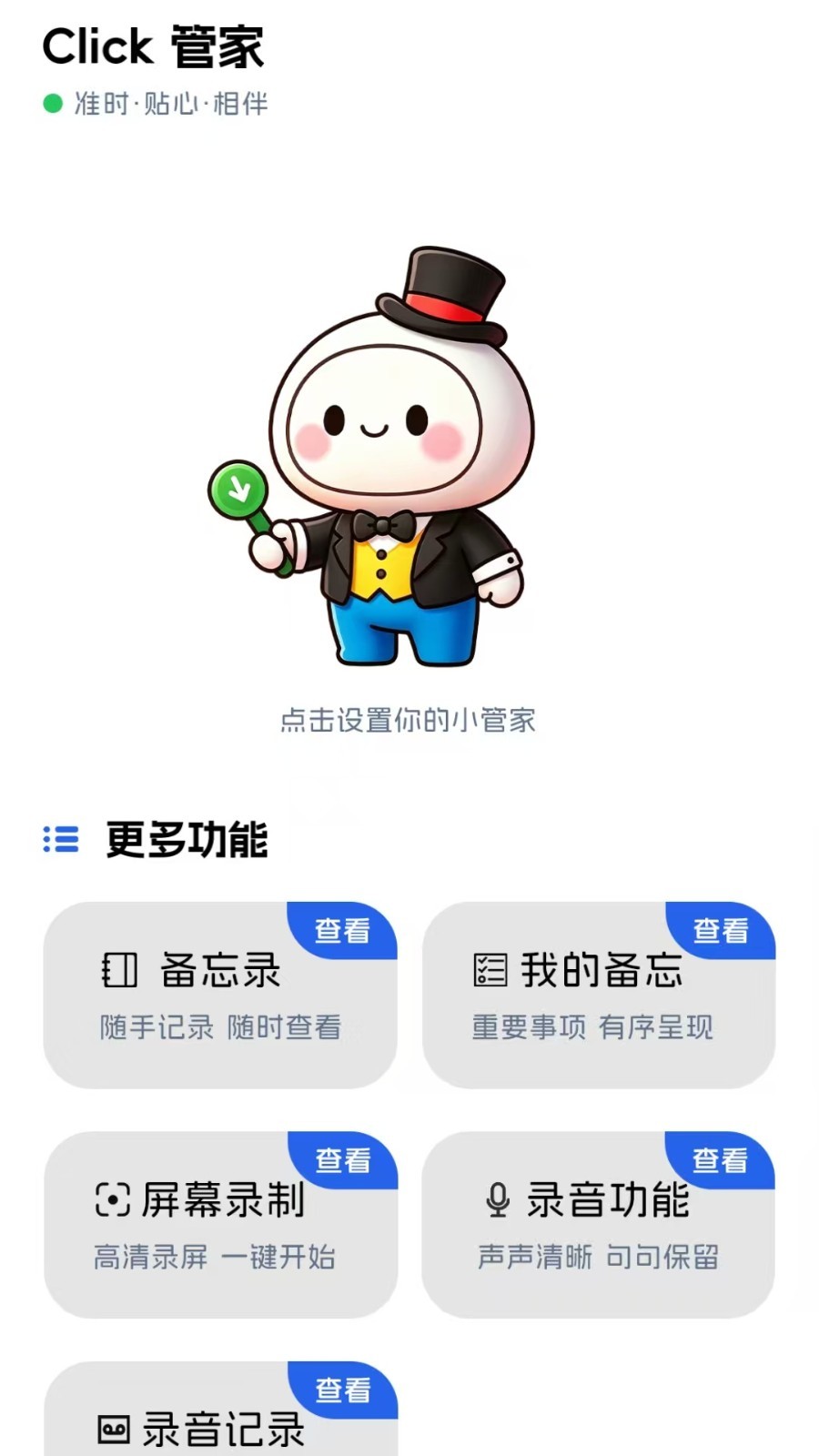Tap the 准时·贴心·相伴 tagline
Viewport: 819px width, 1456px height.
(x=173, y=104)
